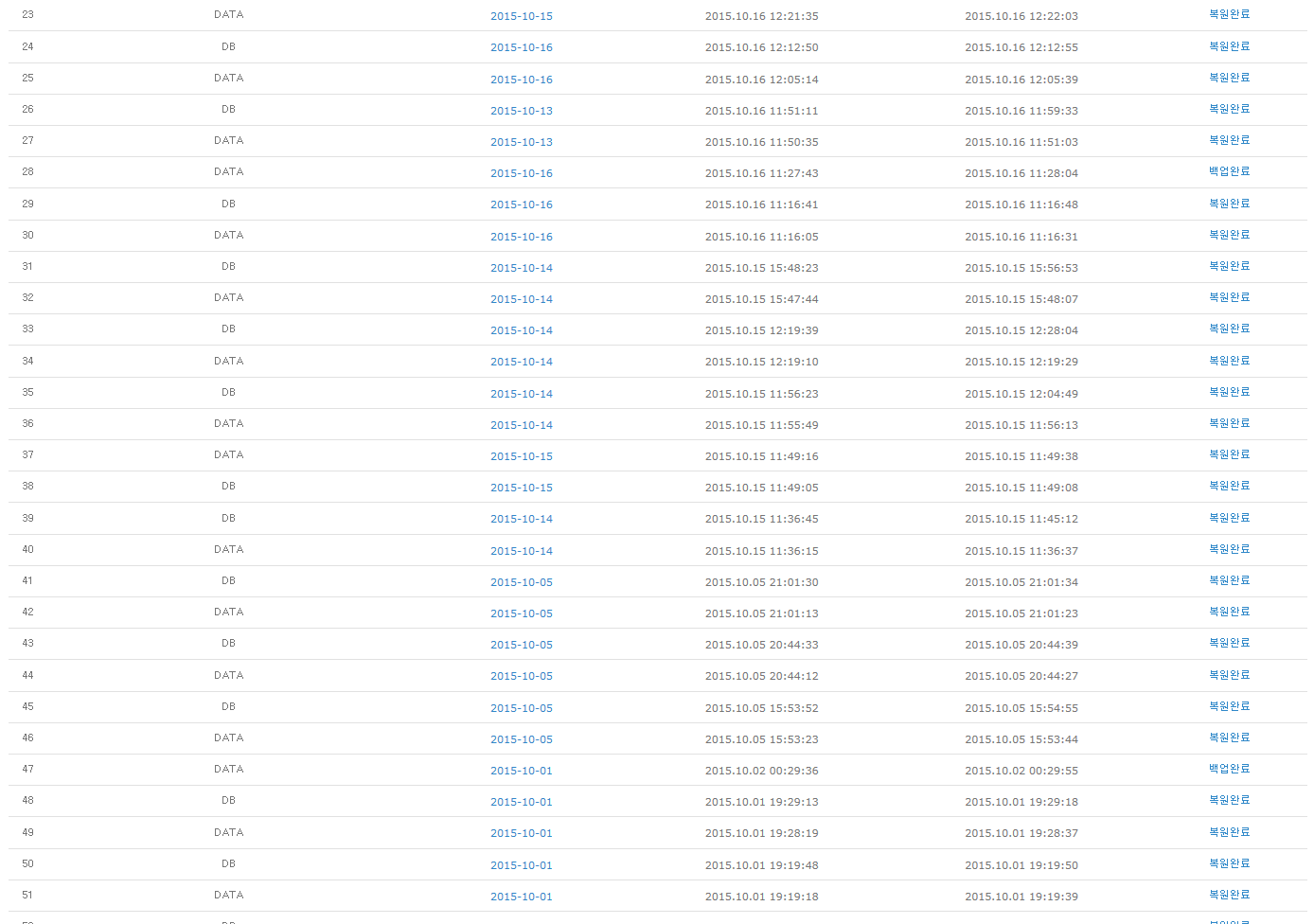Image resolution: width=1314 pixels, height=924 pixels.
Task: Open the 2015-10-05 date link in row 41
Action: pos(521,582)
